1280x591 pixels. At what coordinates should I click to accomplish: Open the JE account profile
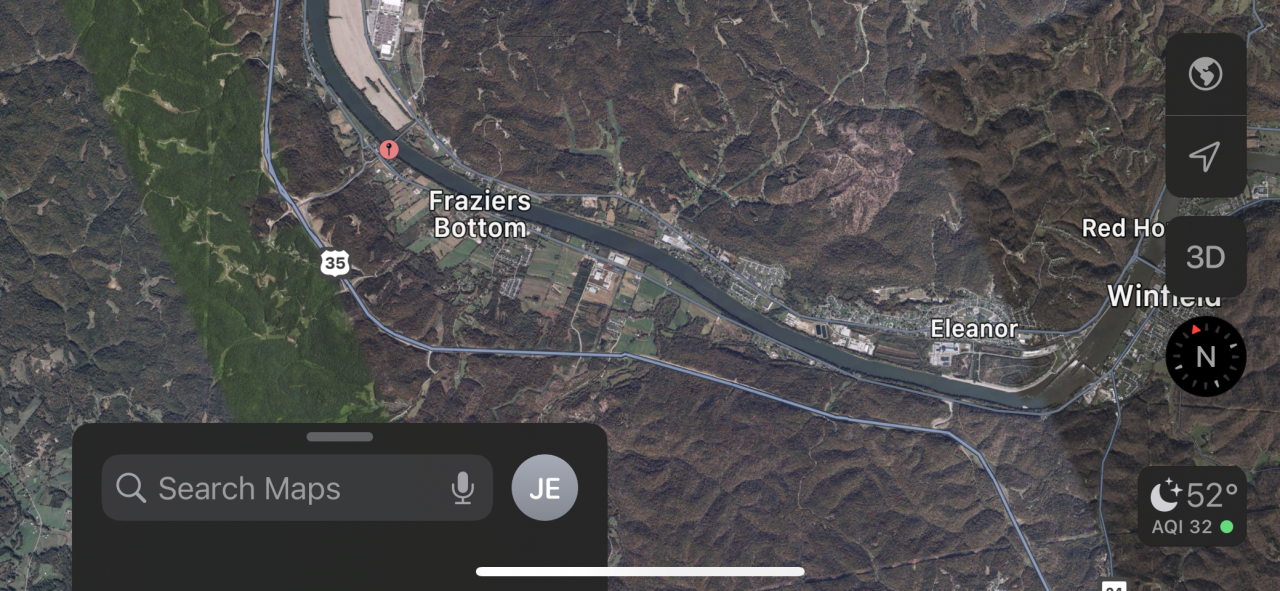tap(545, 488)
